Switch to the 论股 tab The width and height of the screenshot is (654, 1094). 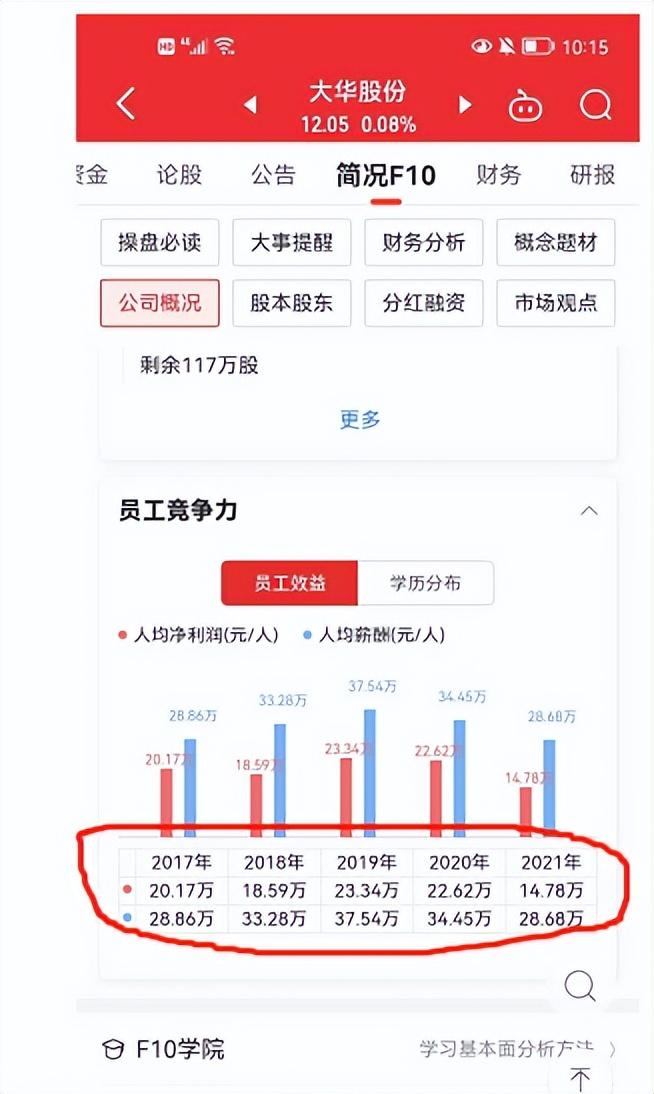coord(179,175)
